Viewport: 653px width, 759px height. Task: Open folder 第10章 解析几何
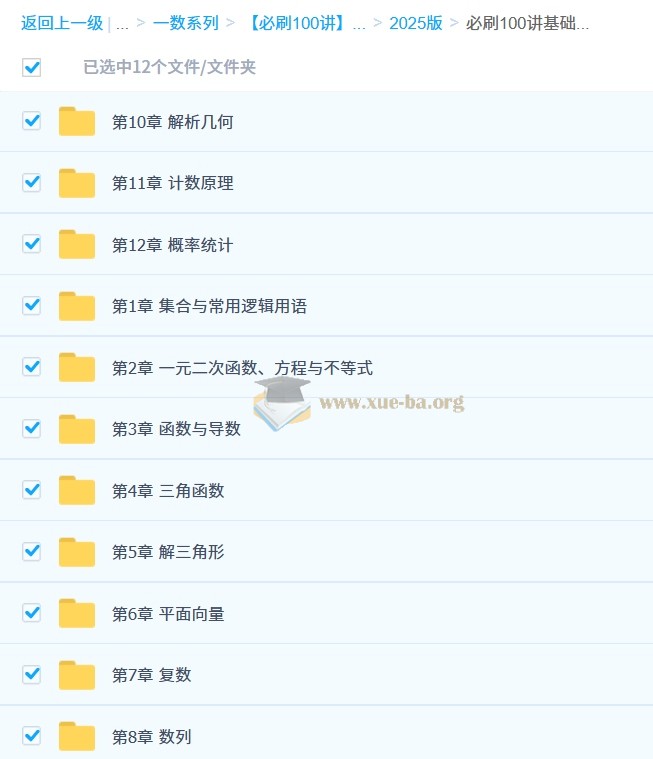[172, 122]
